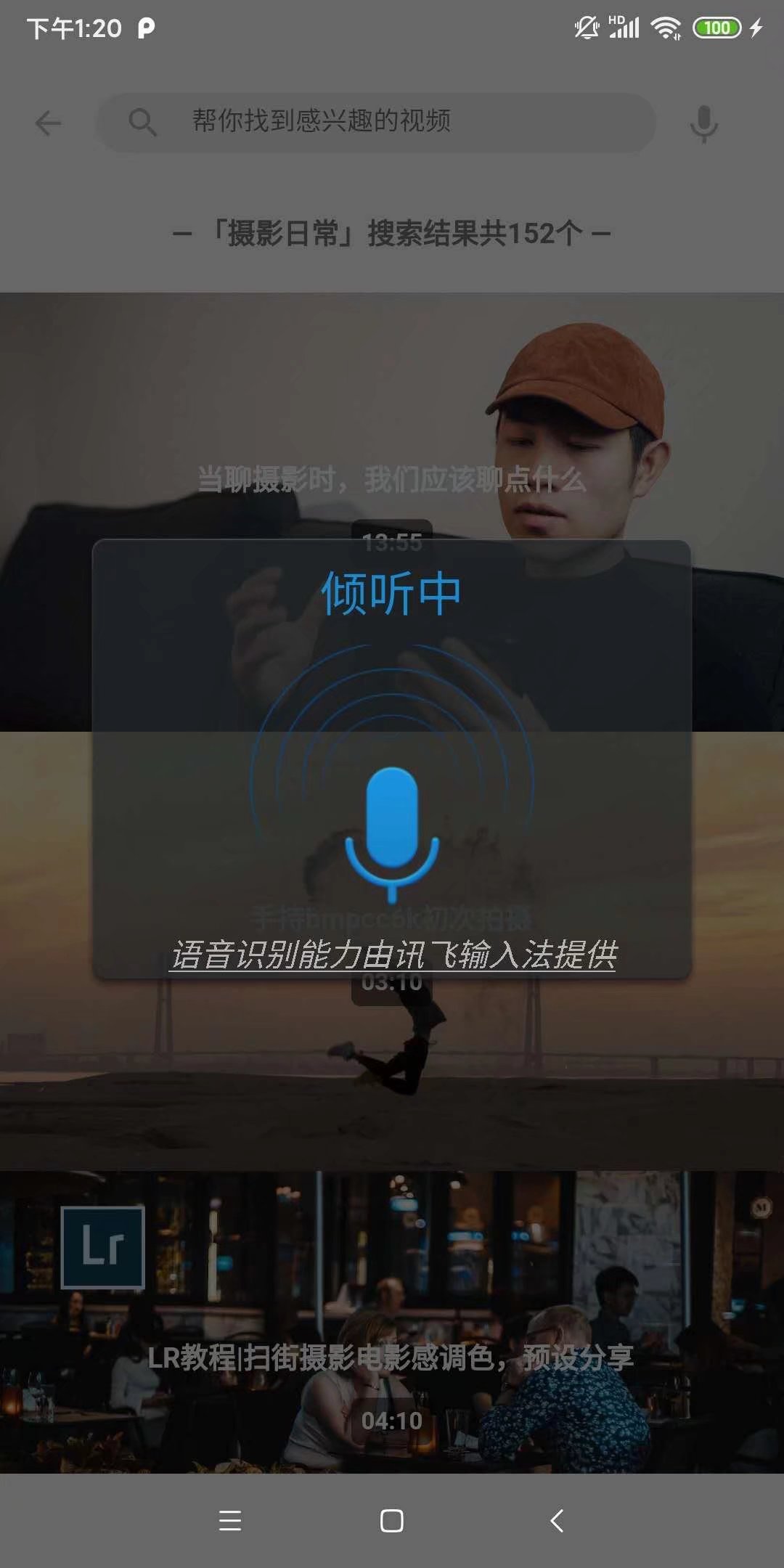This screenshot has height=1568, width=784.
Task: Go back using the top arrow
Action: tap(48, 123)
